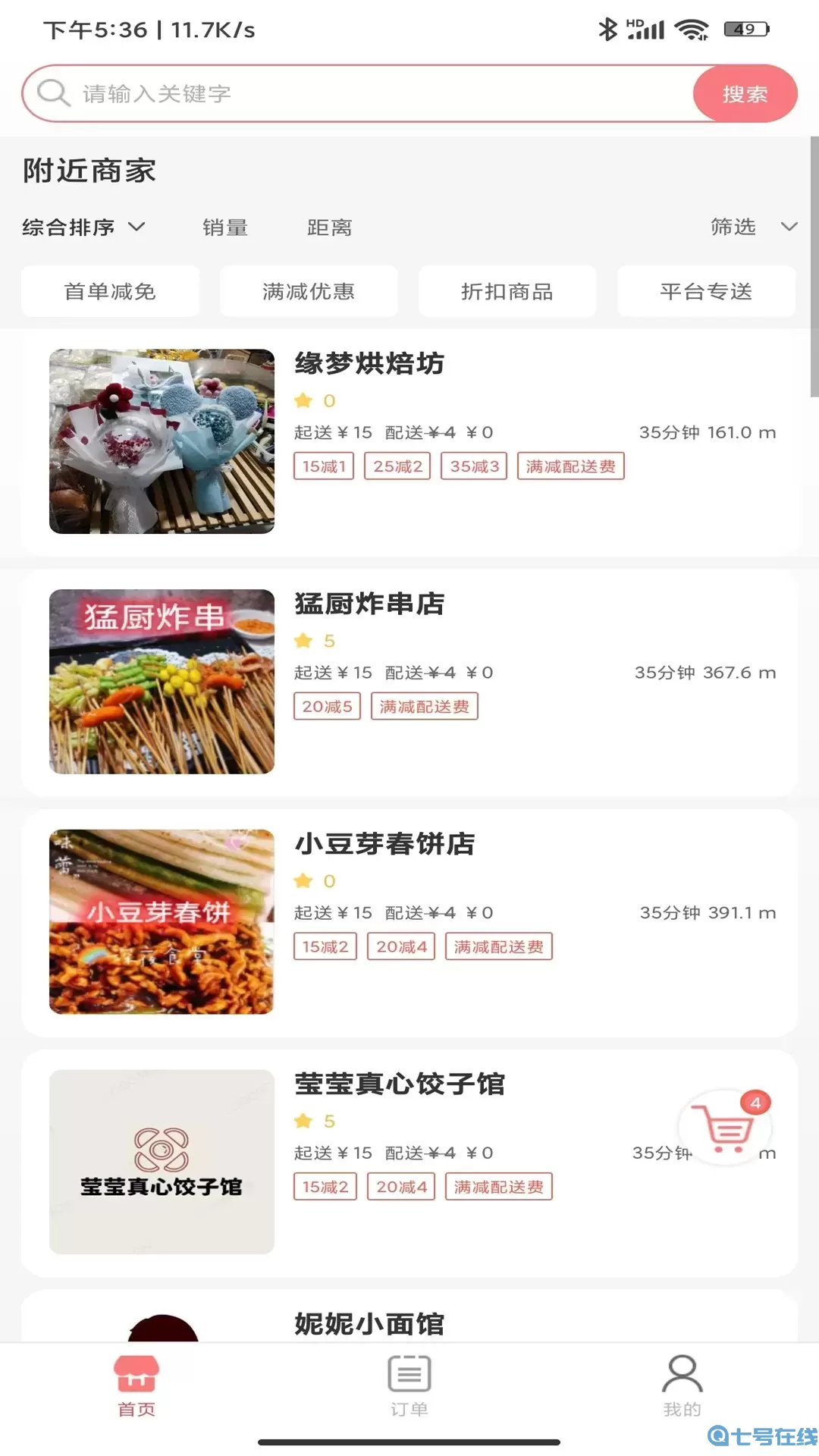Screen dimensions: 819x1456
Task: Open the 筛选 filter dropdown
Action: pyautogui.click(x=733, y=227)
